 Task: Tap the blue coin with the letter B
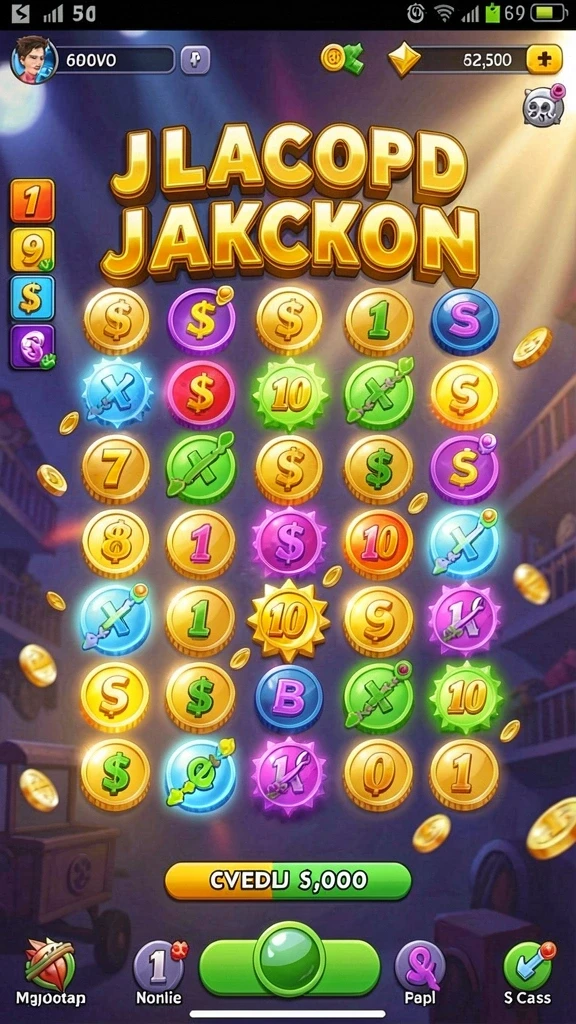pos(289,698)
